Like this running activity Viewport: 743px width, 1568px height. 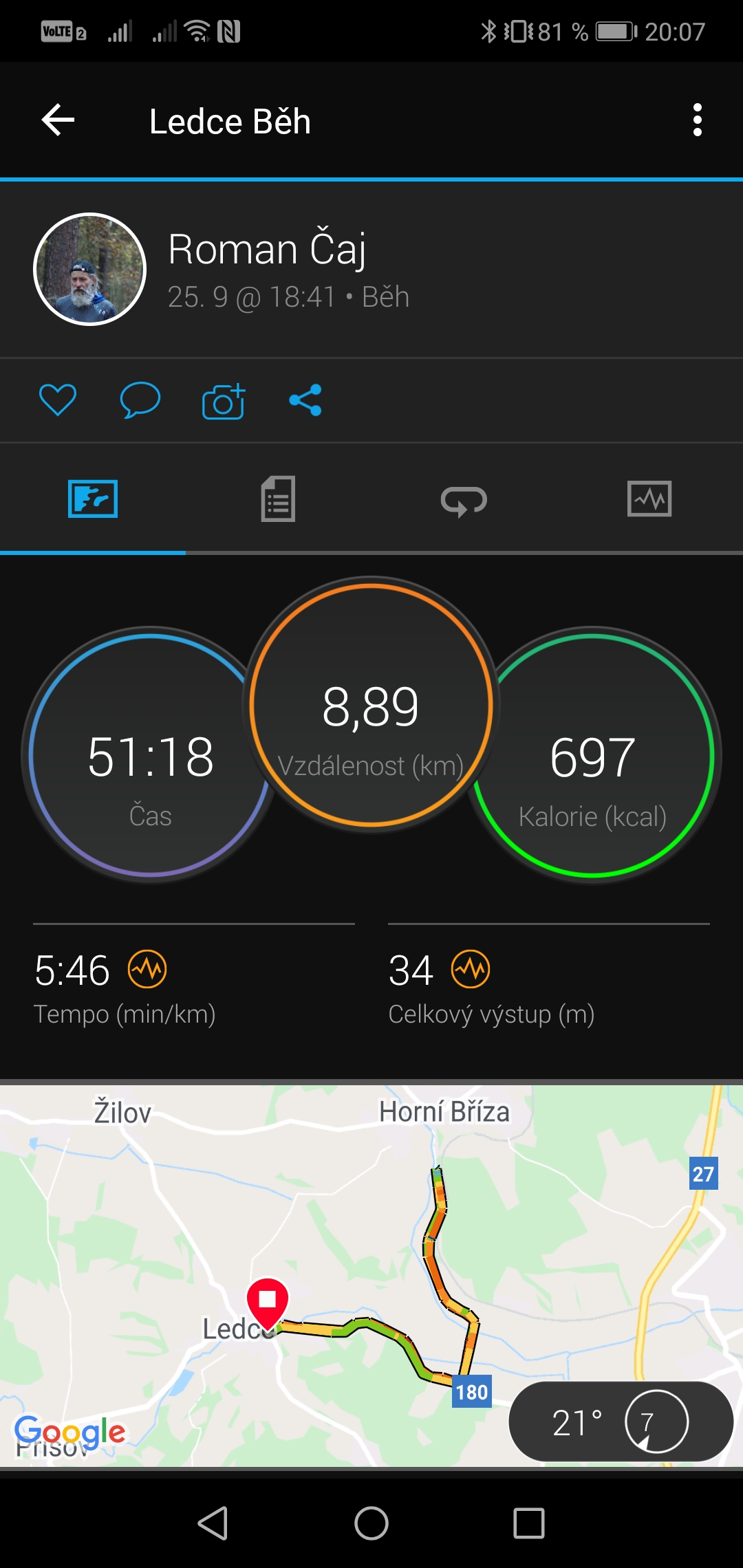[58, 400]
